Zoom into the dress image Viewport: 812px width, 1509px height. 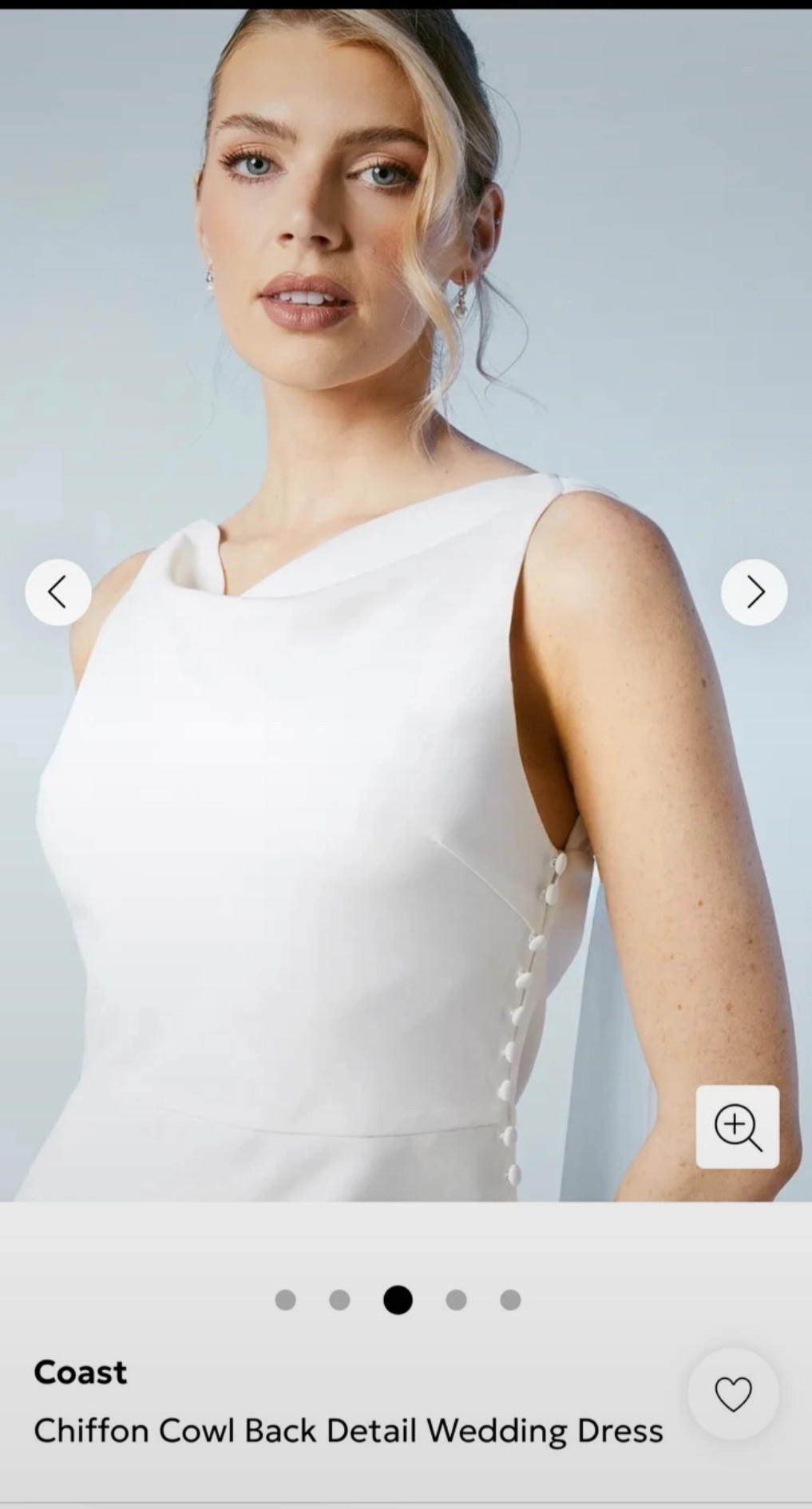point(738,1127)
